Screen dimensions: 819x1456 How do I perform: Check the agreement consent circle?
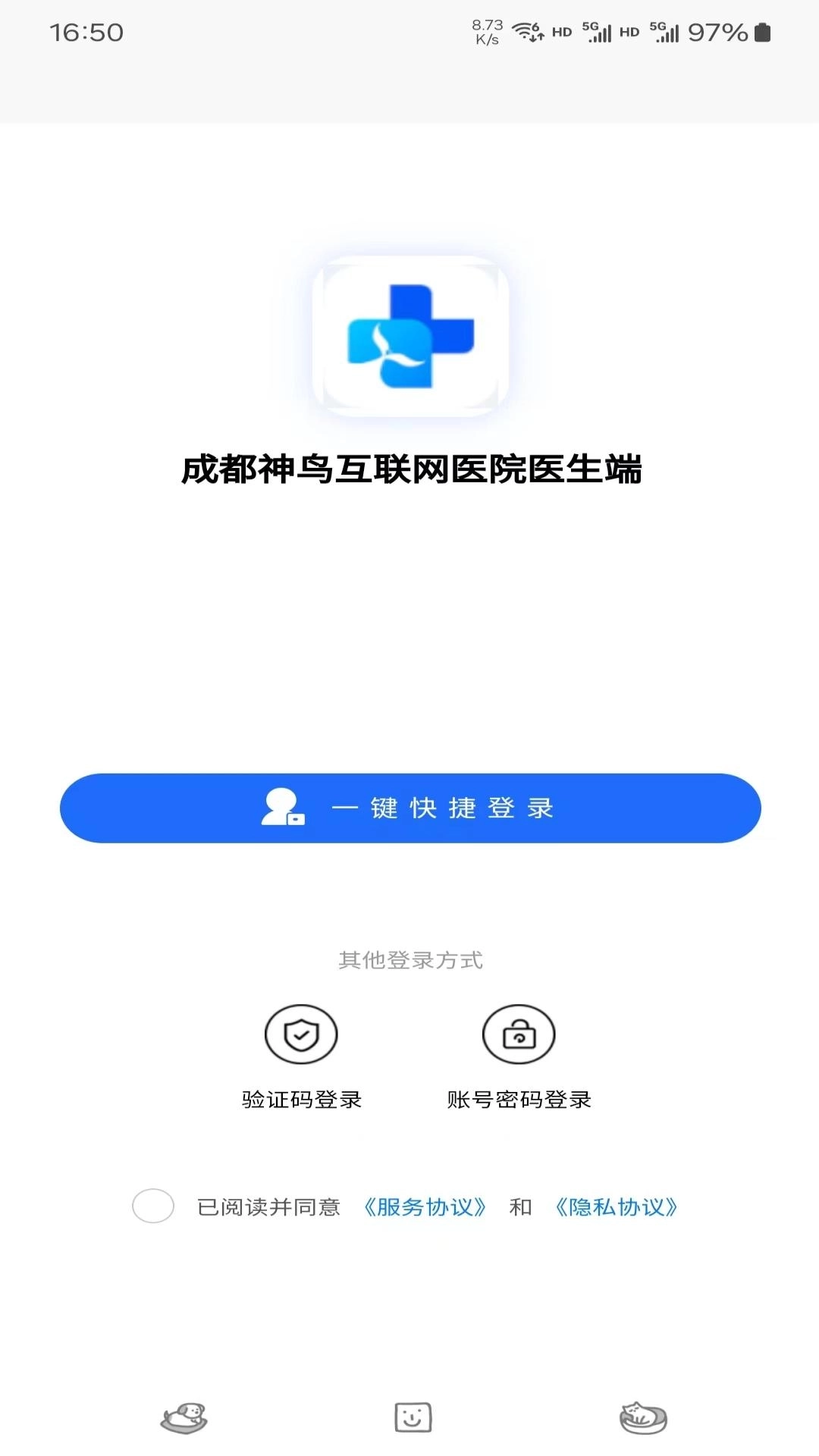click(153, 1206)
